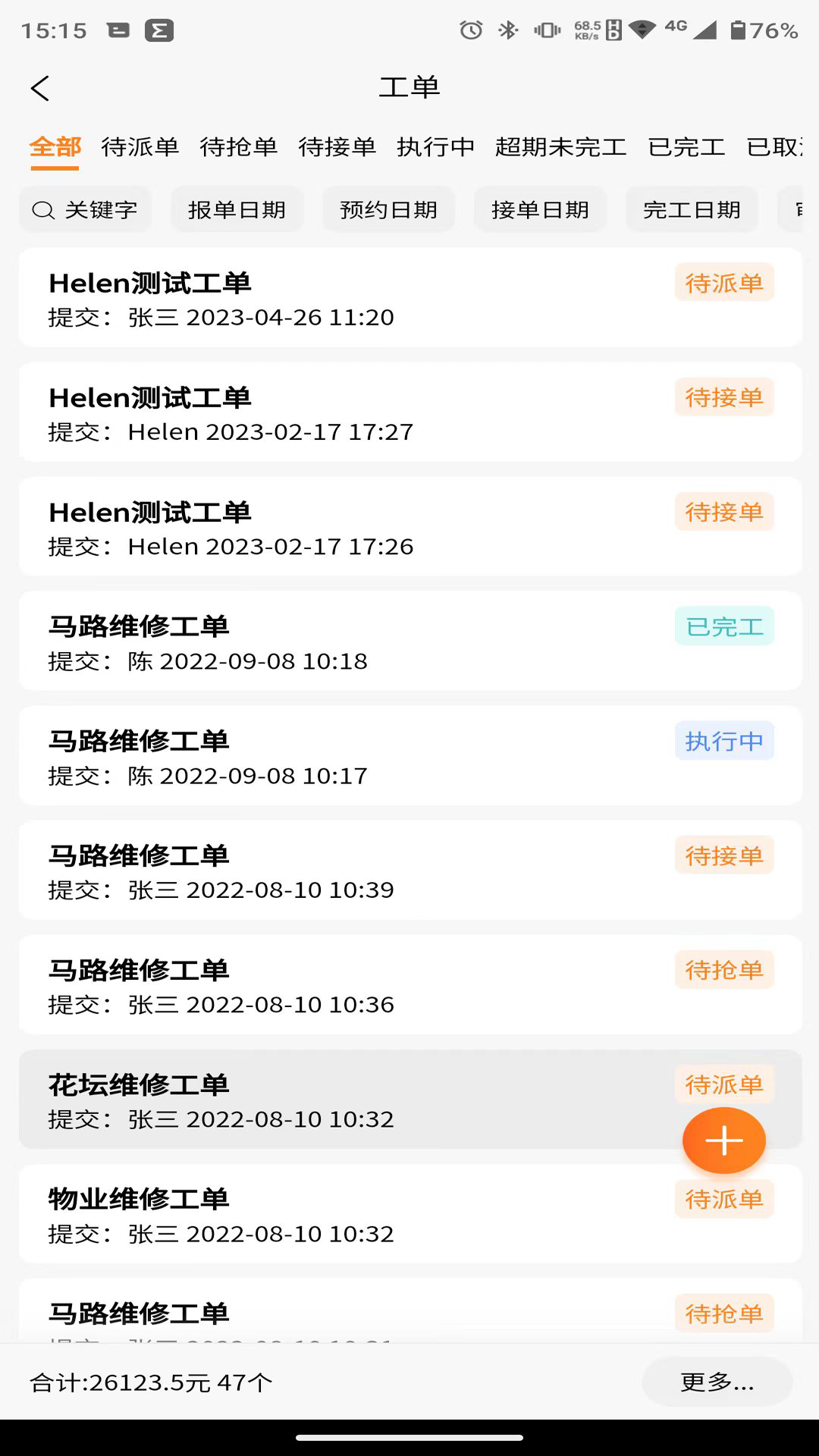Switch to the 待抢单 tab
This screenshot has width=819, height=1456.
pos(238,148)
